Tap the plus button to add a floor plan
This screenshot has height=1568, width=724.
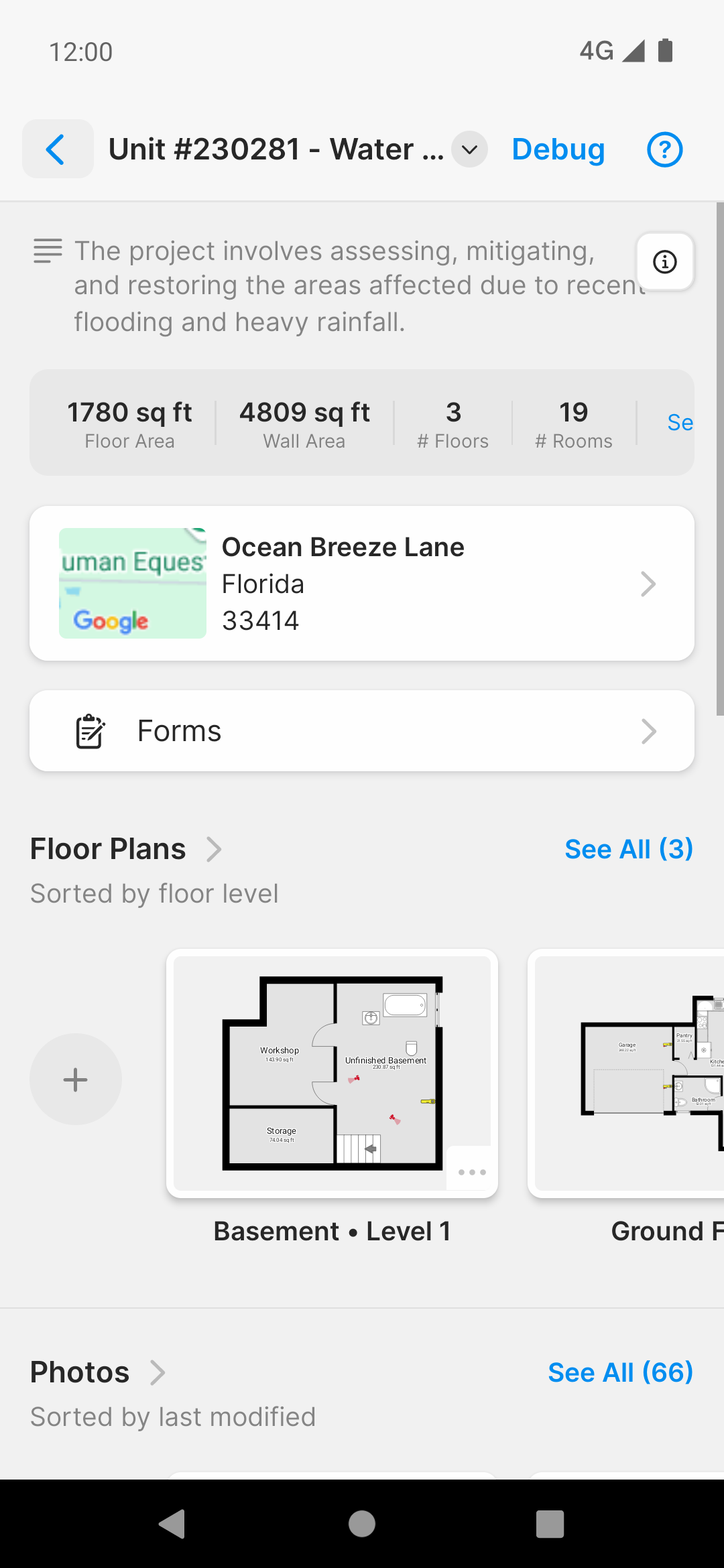(75, 1079)
